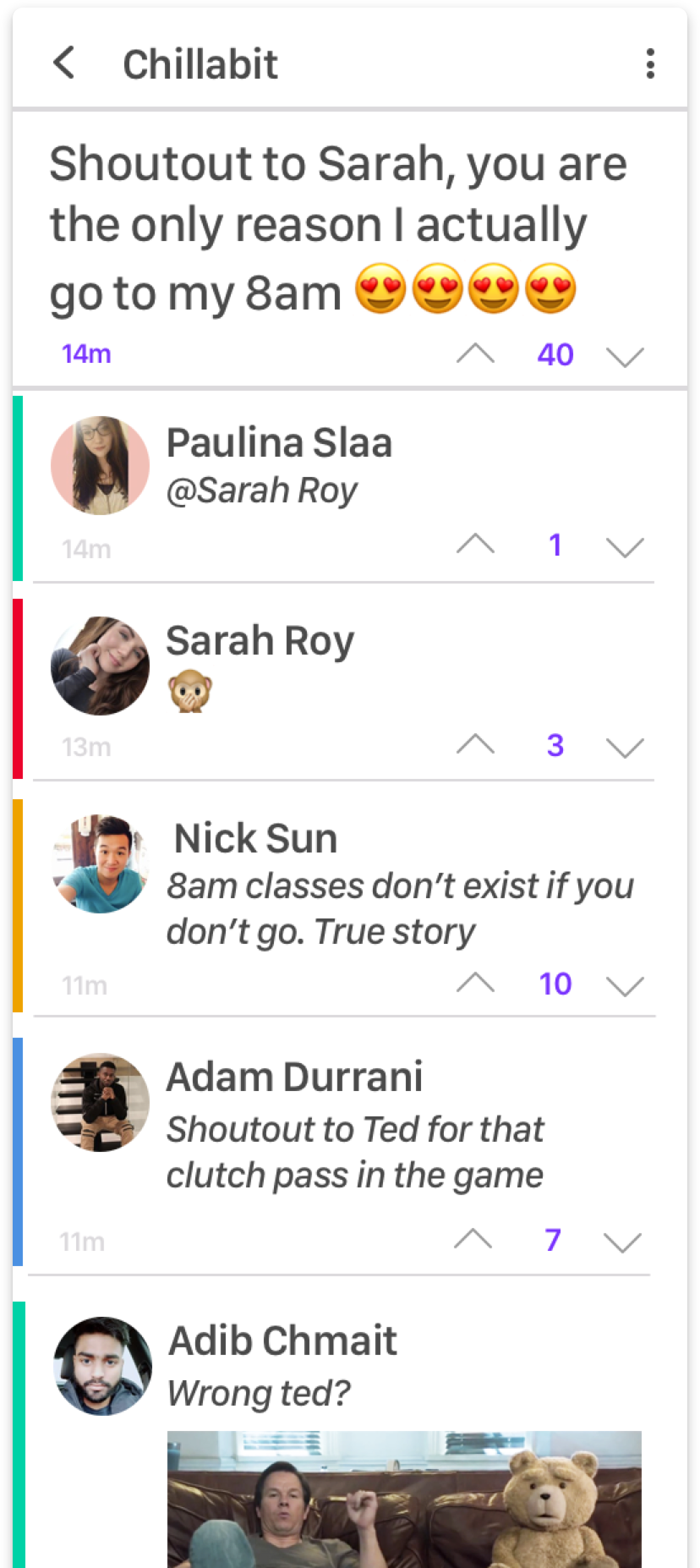Upvote Sarah Roy's monkey emoji reply
The height and width of the screenshot is (1568, 700).
tap(475, 744)
